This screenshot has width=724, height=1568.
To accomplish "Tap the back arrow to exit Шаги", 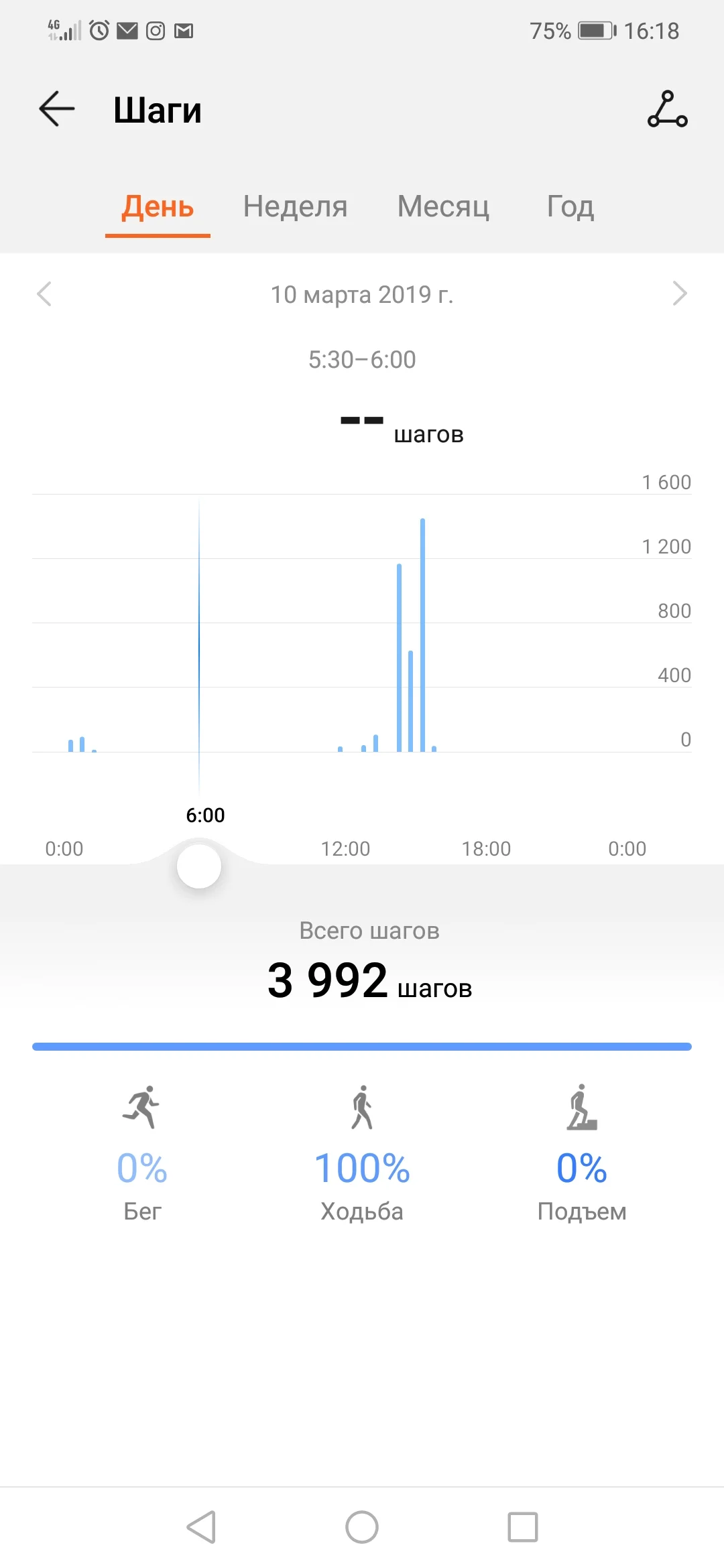I will point(56,109).
